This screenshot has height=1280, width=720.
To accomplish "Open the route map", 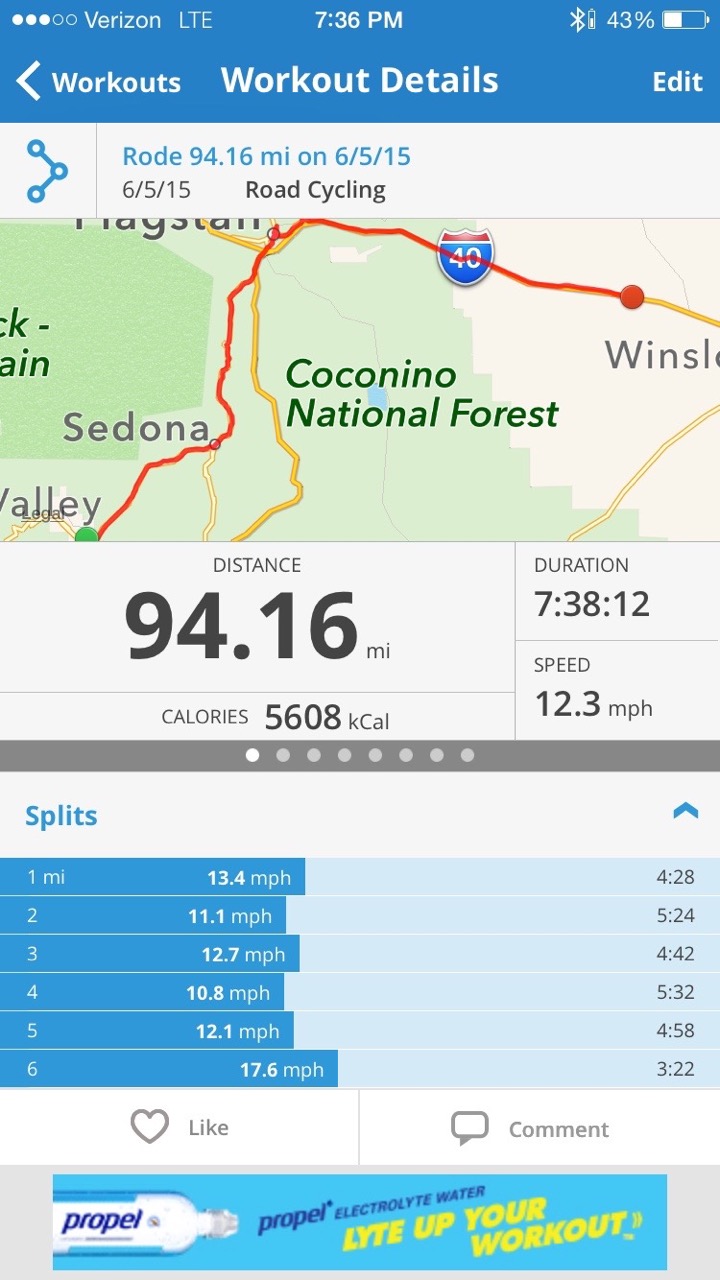I will tap(360, 380).
